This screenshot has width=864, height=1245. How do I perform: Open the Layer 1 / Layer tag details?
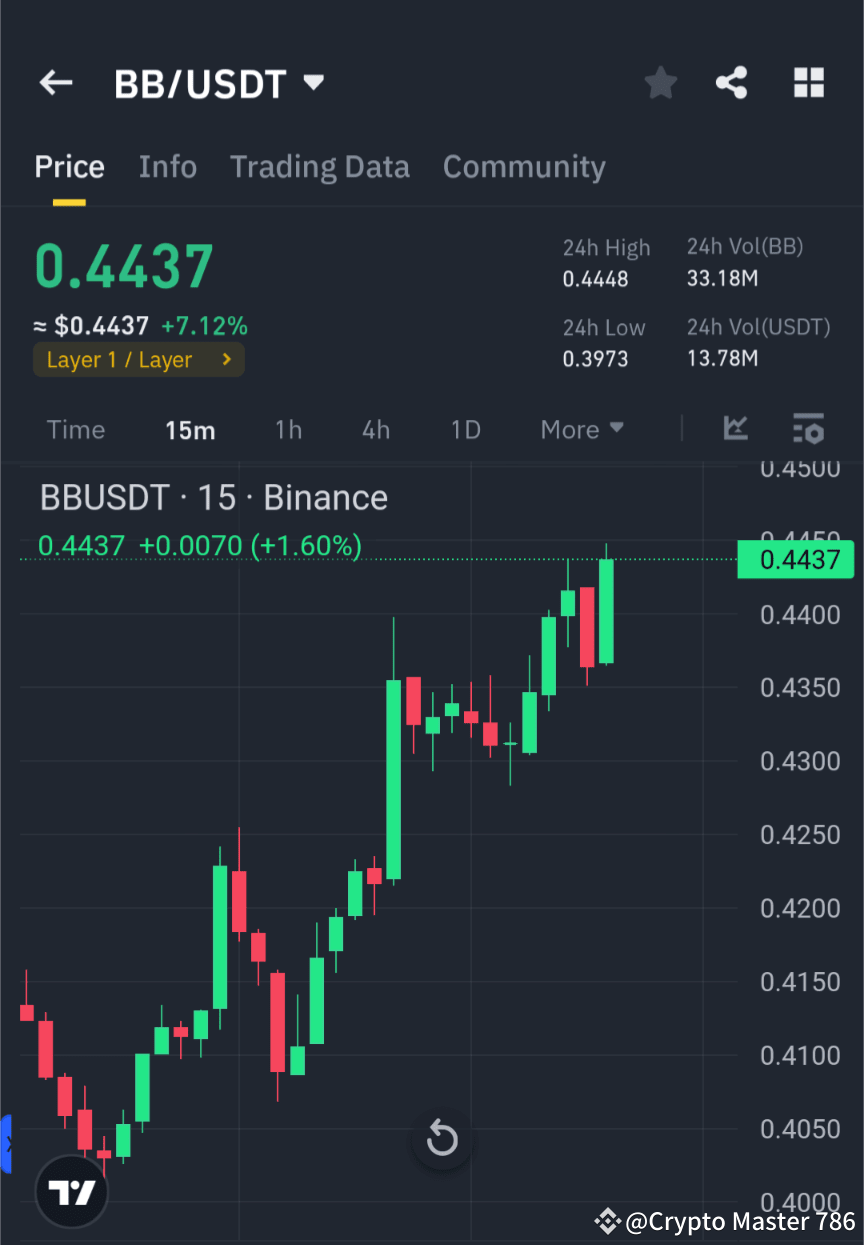pos(138,359)
